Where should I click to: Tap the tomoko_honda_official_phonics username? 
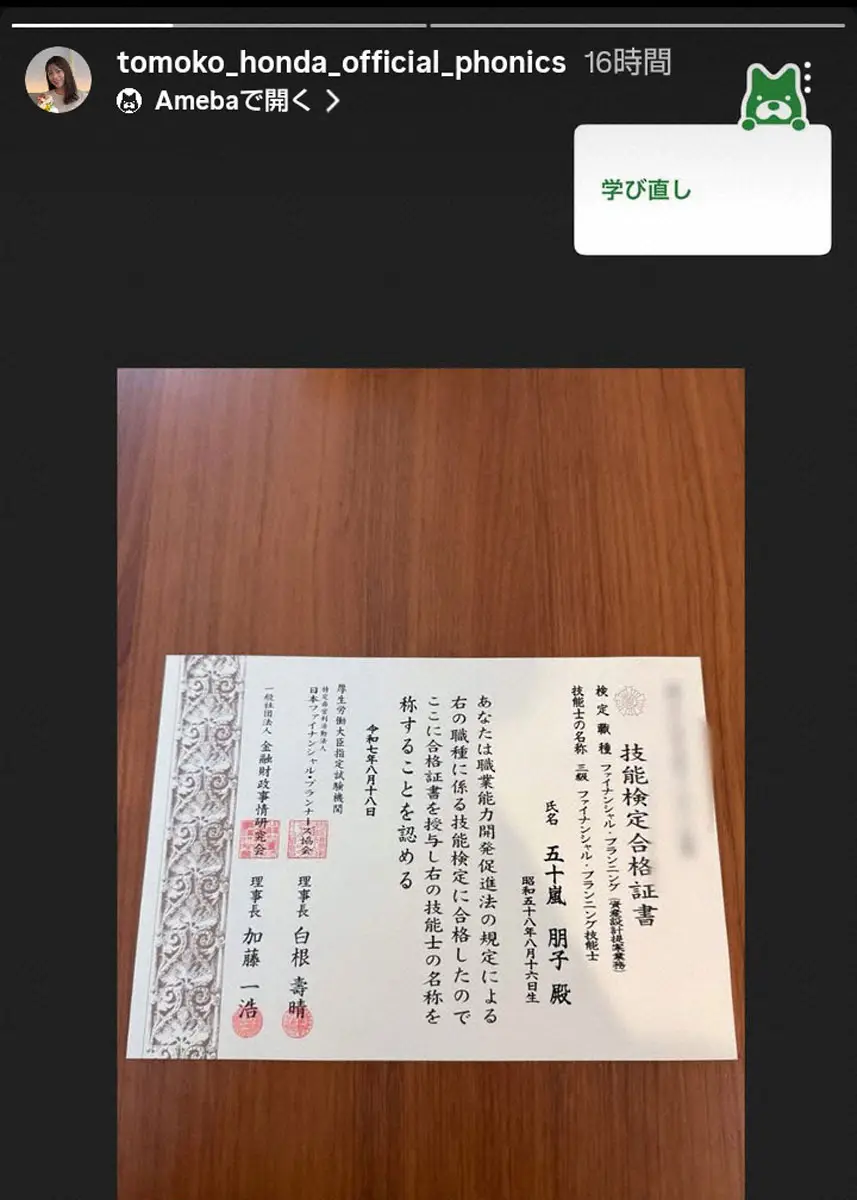341,63
